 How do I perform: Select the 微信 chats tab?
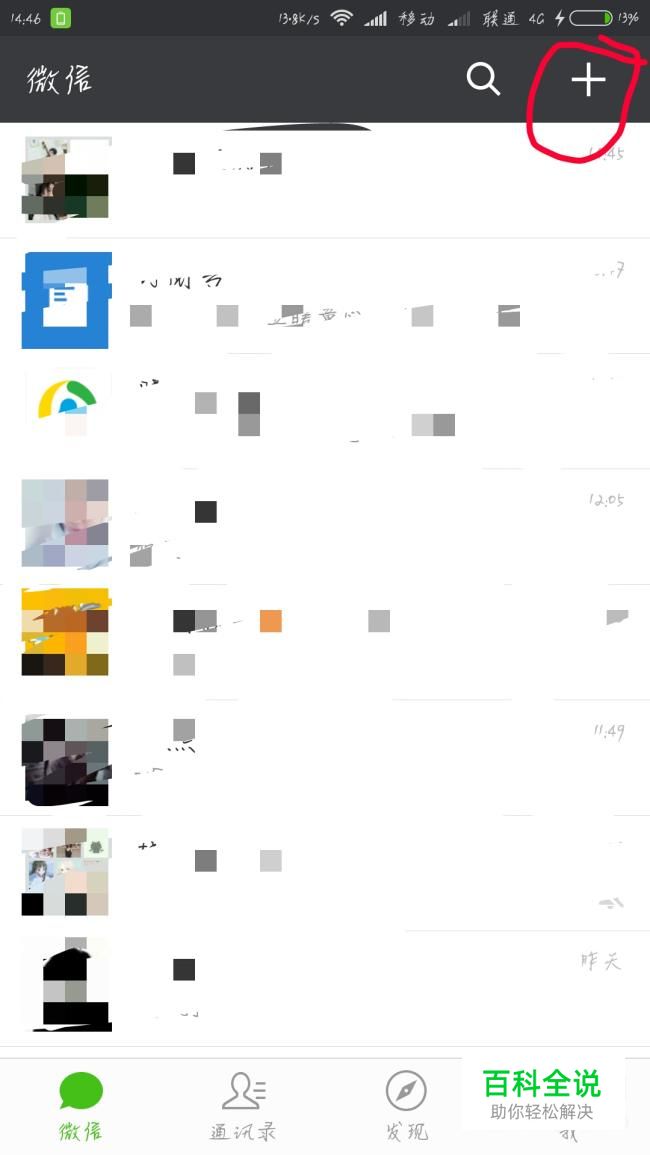80,1105
